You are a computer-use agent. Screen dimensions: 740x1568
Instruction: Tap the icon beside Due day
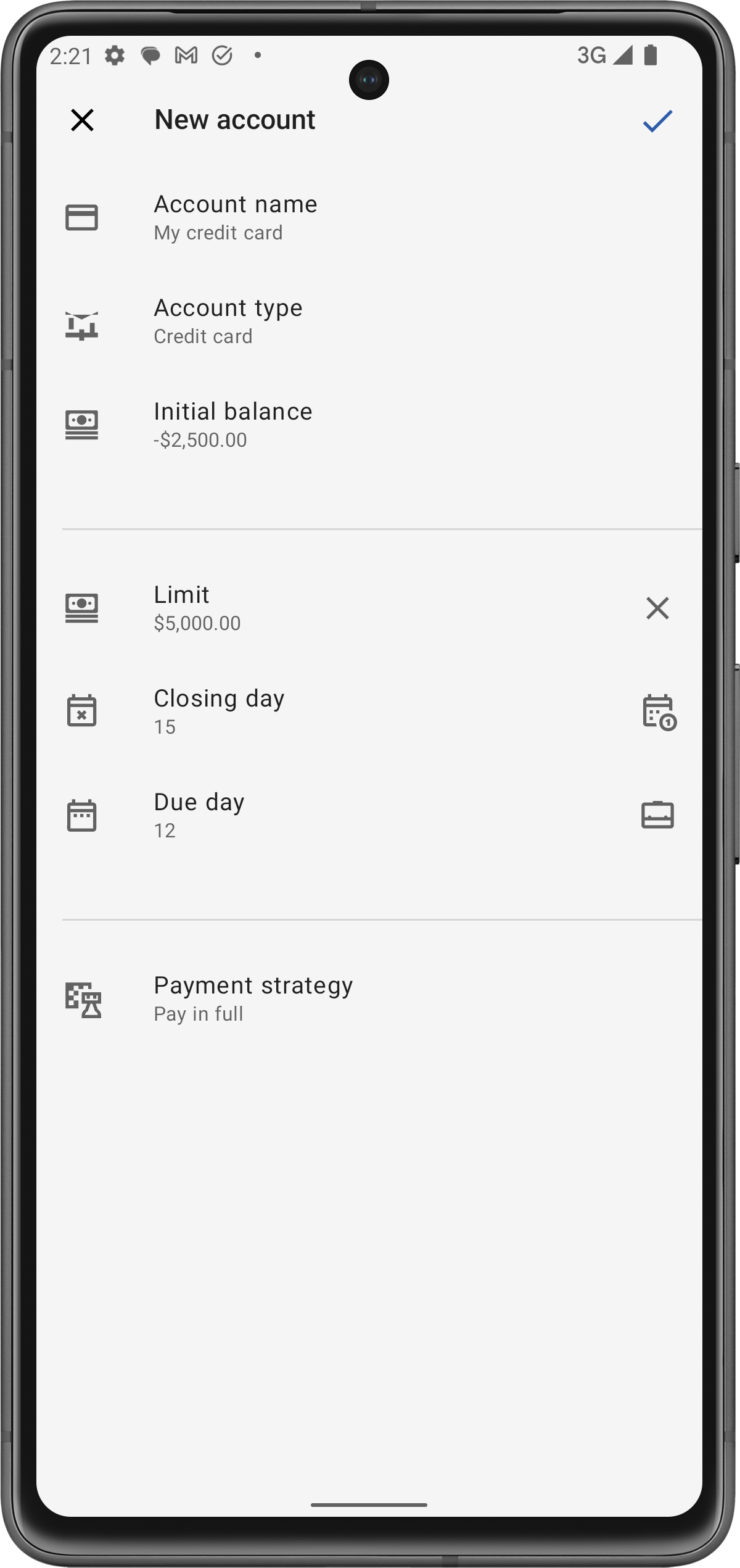click(657, 815)
